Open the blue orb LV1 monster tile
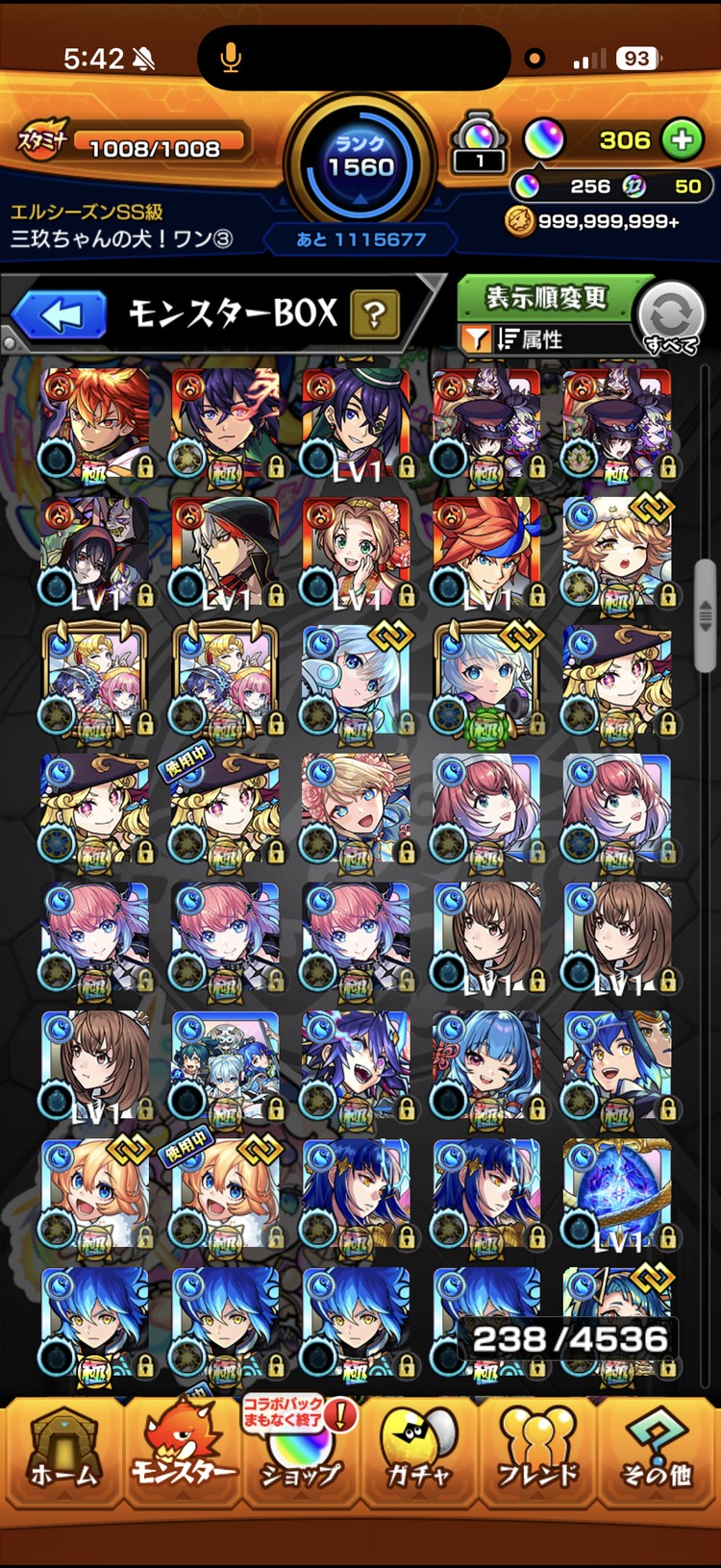The height and width of the screenshot is (1568, 721). click(x=616, y=1195)
